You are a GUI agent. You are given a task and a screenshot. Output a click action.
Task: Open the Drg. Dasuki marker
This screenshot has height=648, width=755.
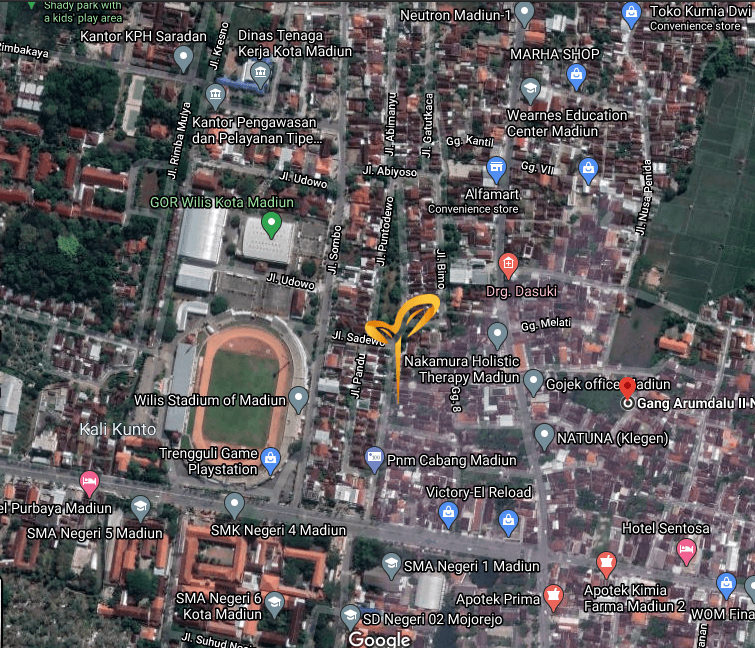click(508, 266)
